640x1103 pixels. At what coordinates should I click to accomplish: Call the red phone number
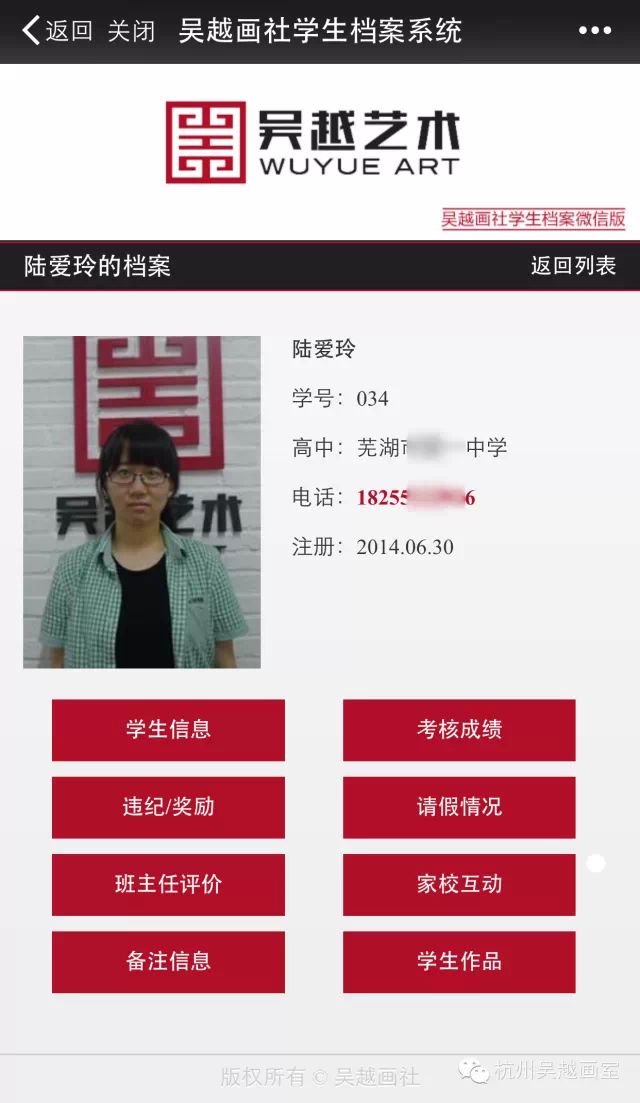click(415, 498)
